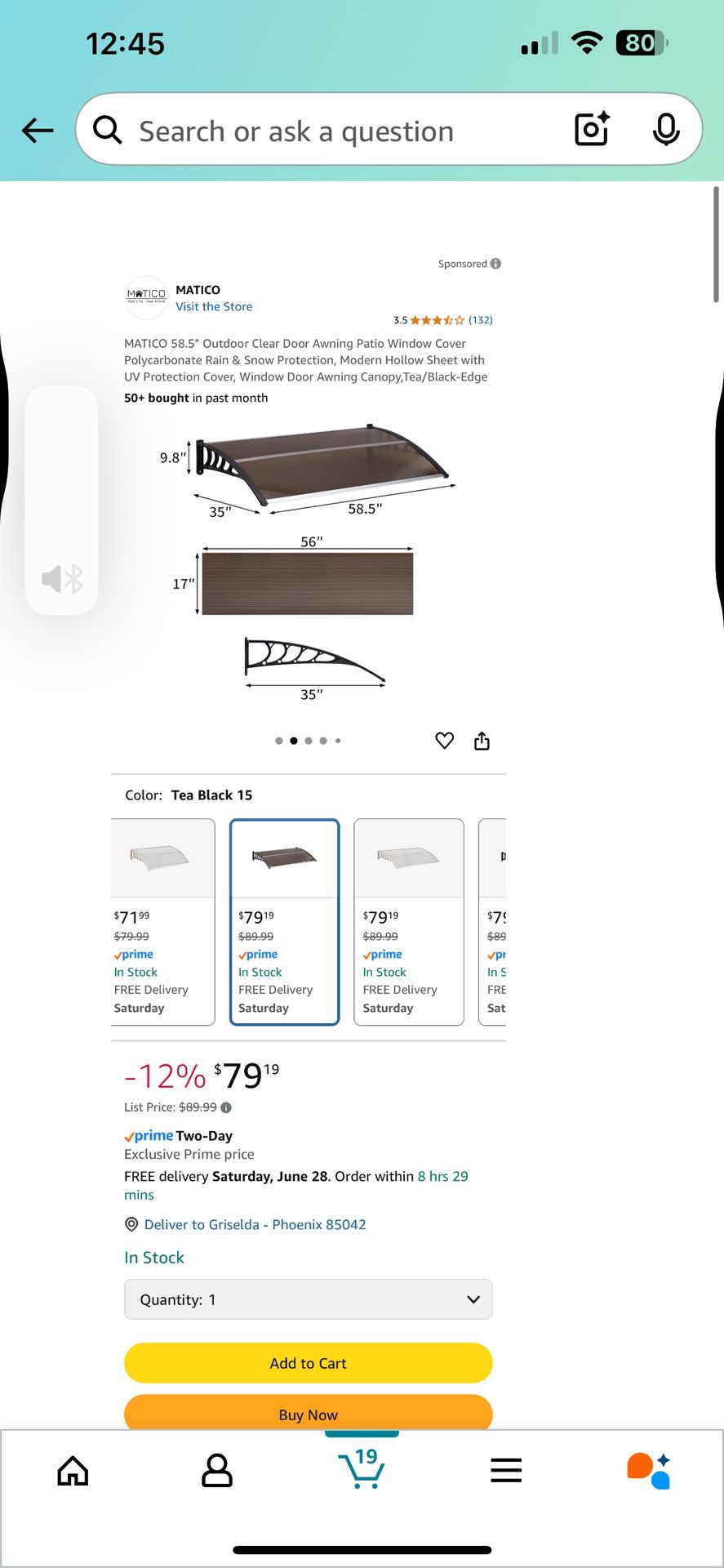The image size is (724, 1568).
Task: Select the Tea Black $79.19 option
Action: tap(284, 921)
